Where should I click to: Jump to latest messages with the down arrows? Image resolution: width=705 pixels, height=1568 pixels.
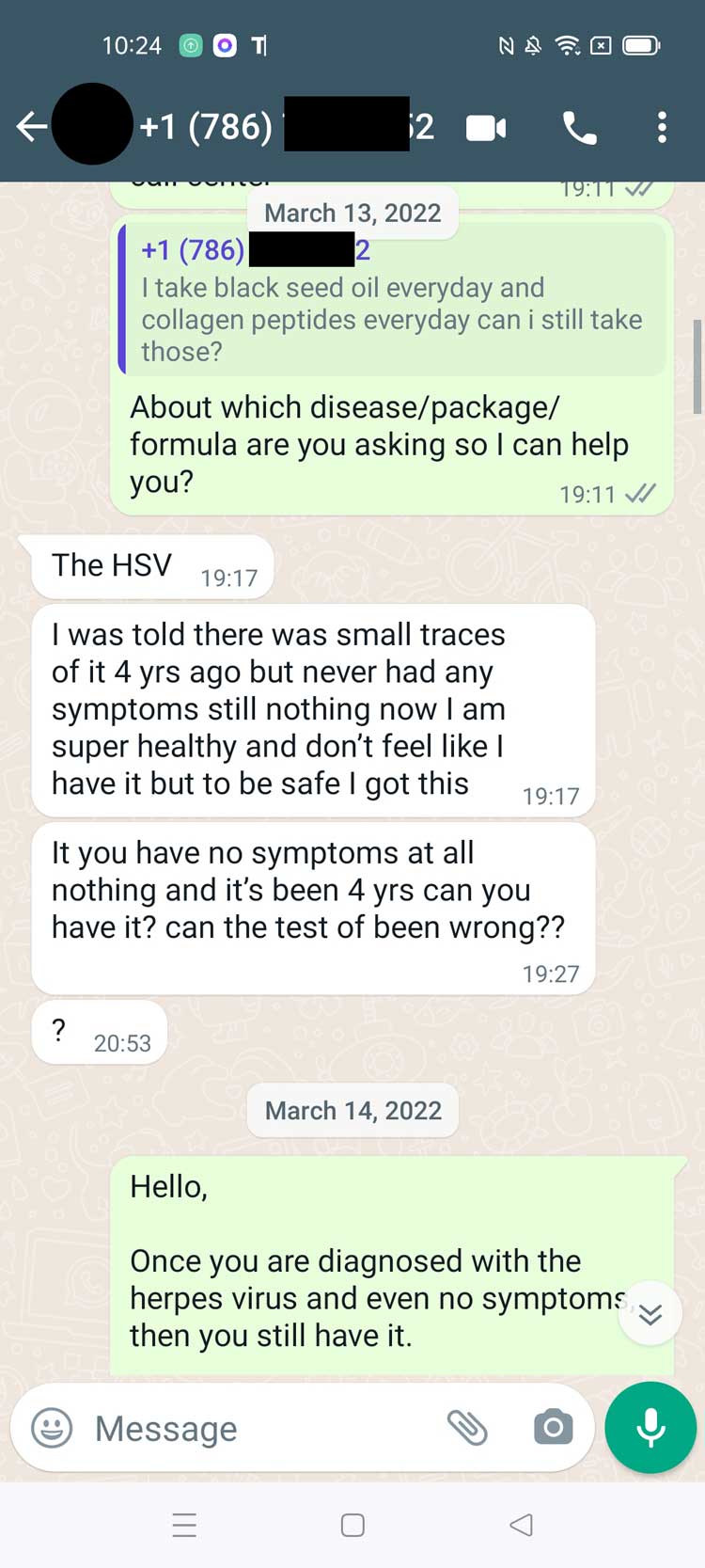(x=650, y=1313)
